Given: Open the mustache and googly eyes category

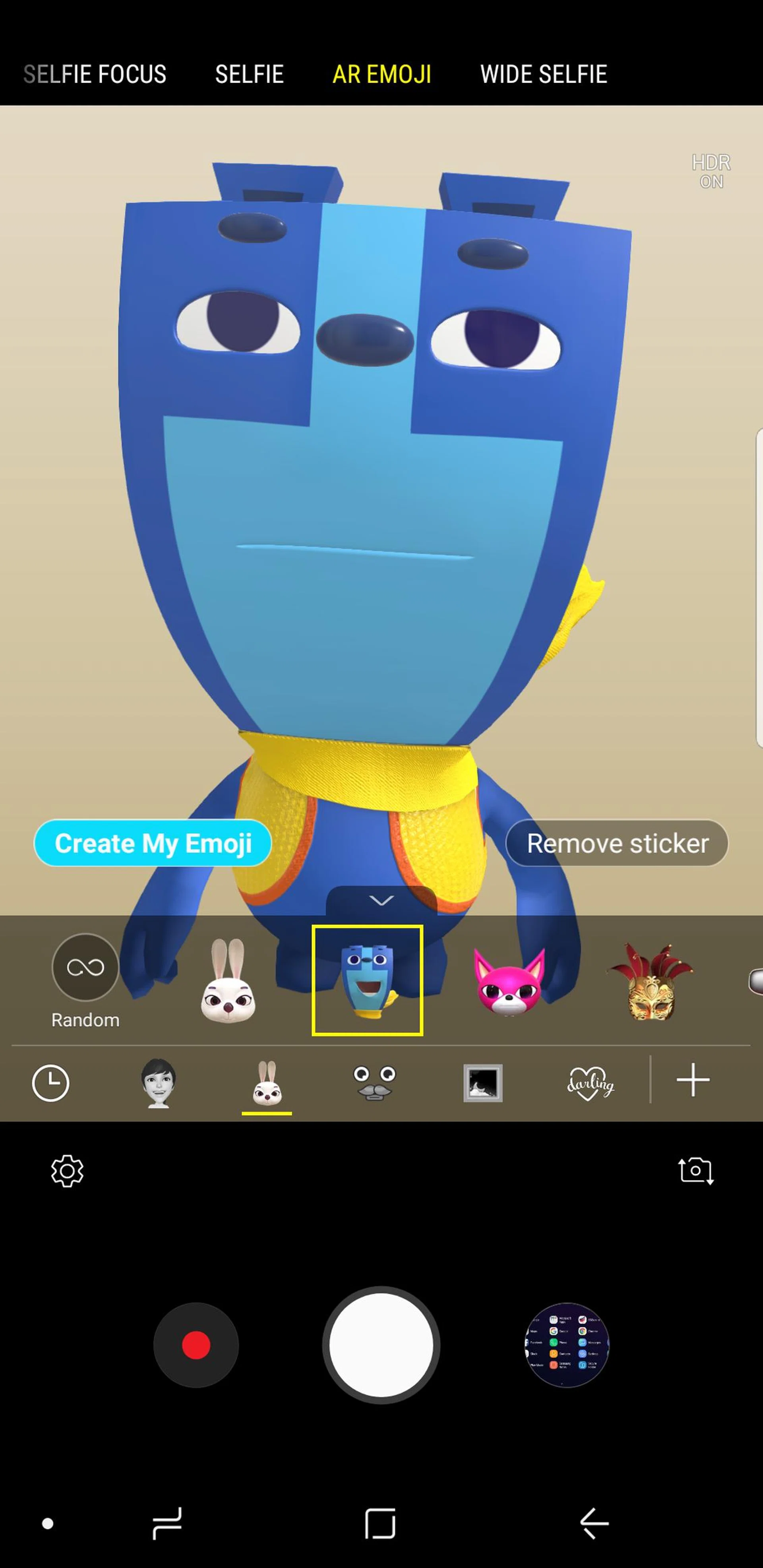Looking at the screenshot, I should point(374,1083).
